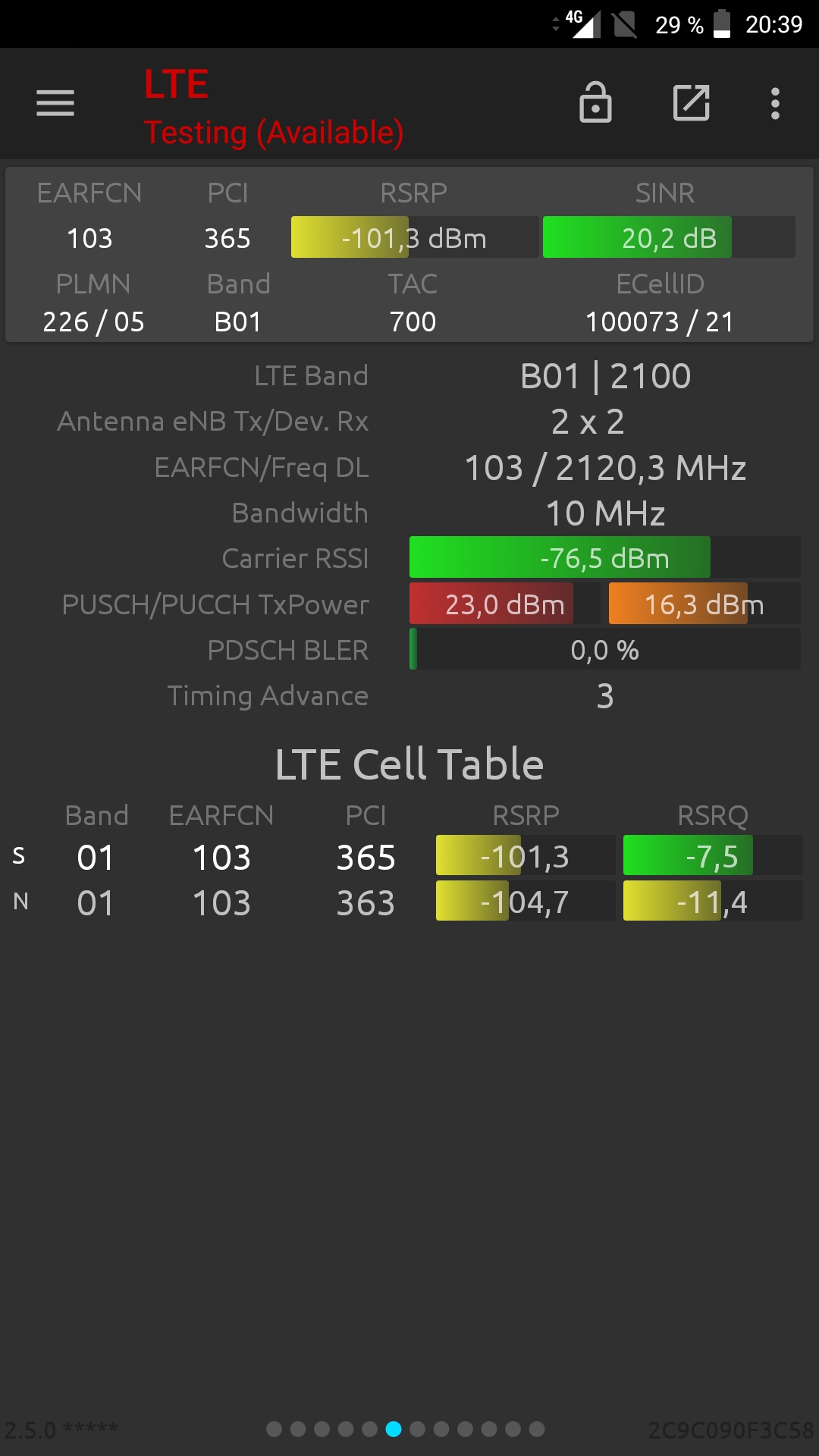Image resolution: width=819 pixels, height=1456 pixels.
Task: Open the three-dot overflow menu
Action: 775,103
